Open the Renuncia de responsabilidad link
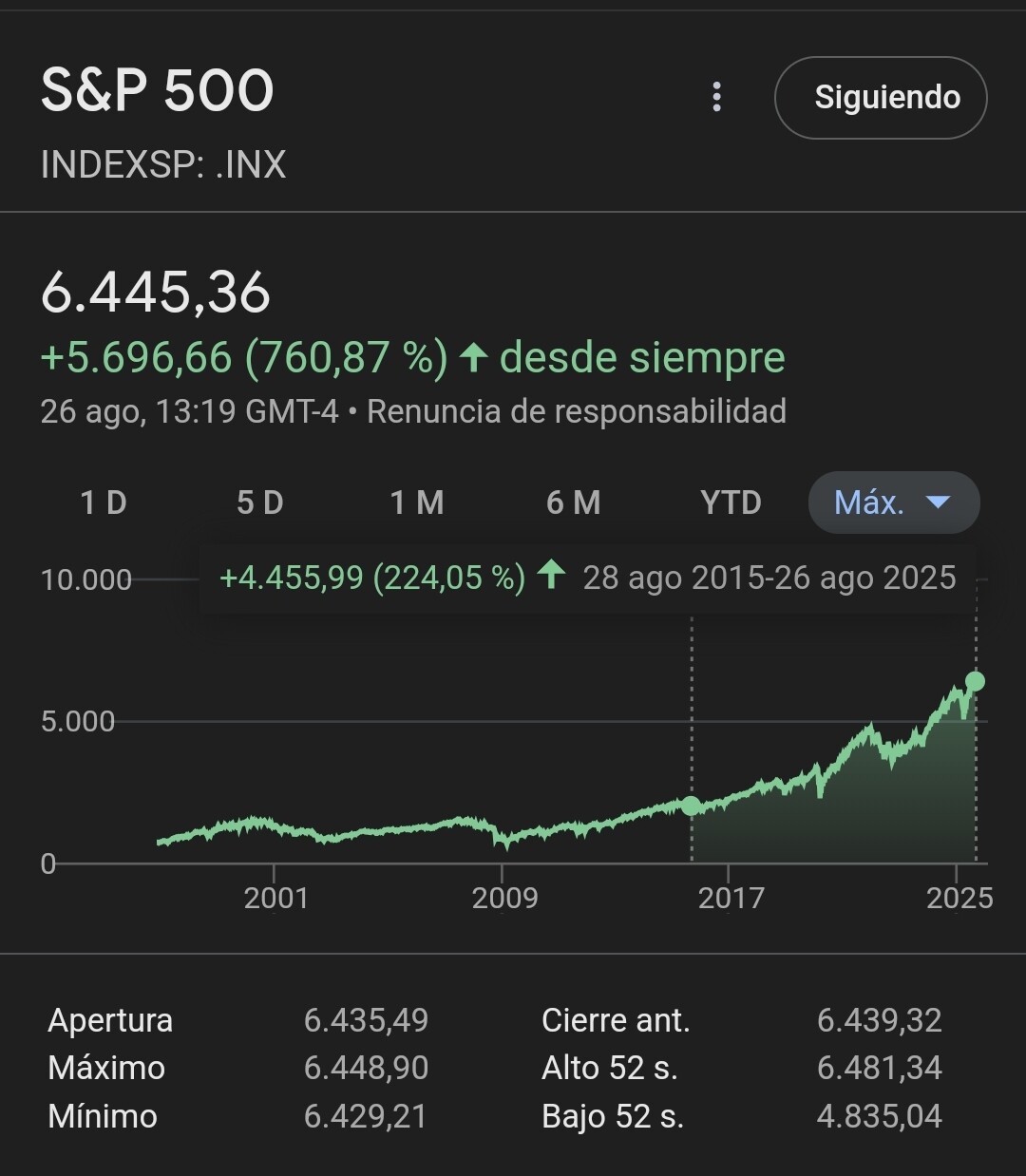The width and height of the screenshot is (1026, 1176). tap(577, 411)
